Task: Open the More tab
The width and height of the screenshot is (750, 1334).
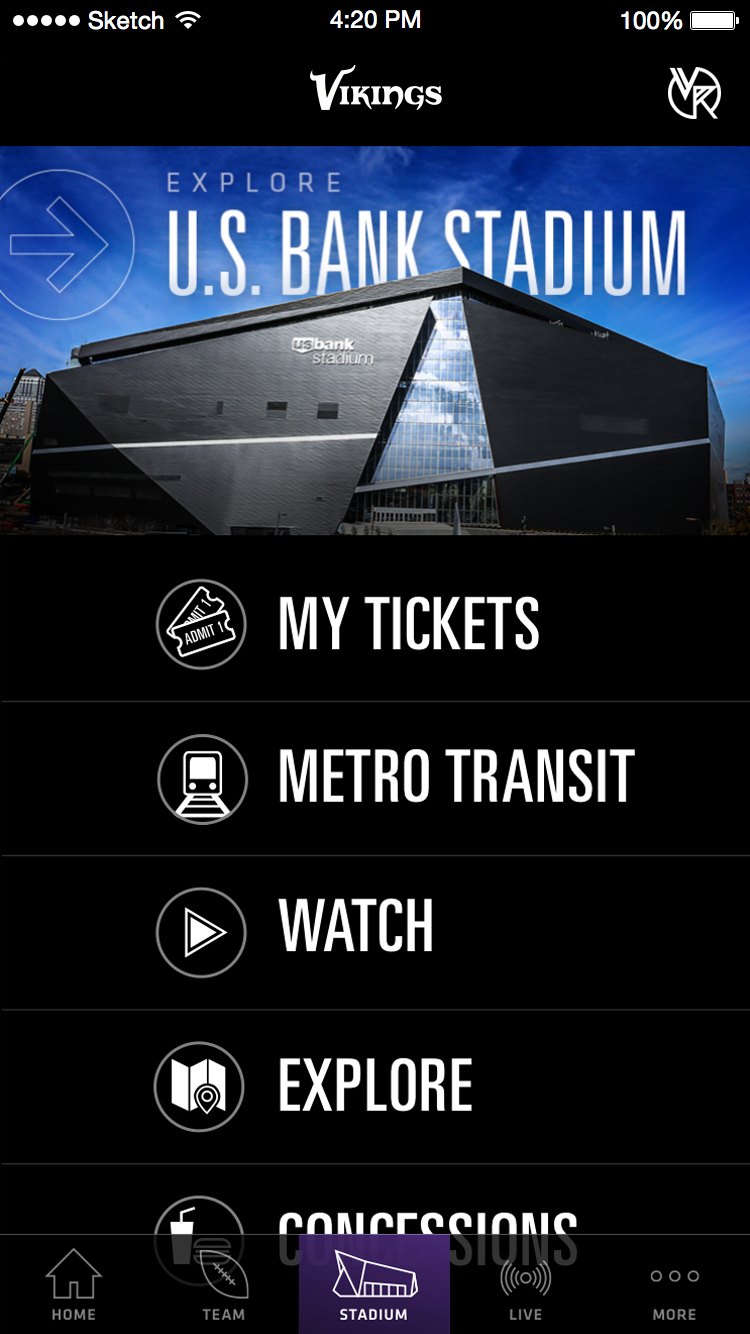Action: 675,1286
